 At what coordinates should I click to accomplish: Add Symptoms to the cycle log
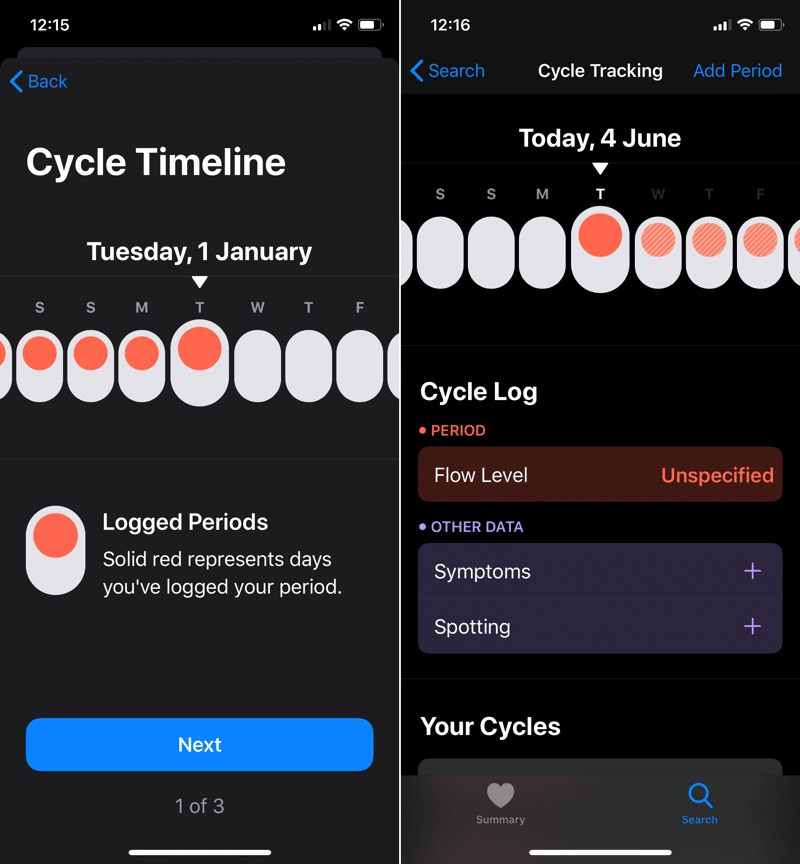pyautogui.click(x=752, y=572)
